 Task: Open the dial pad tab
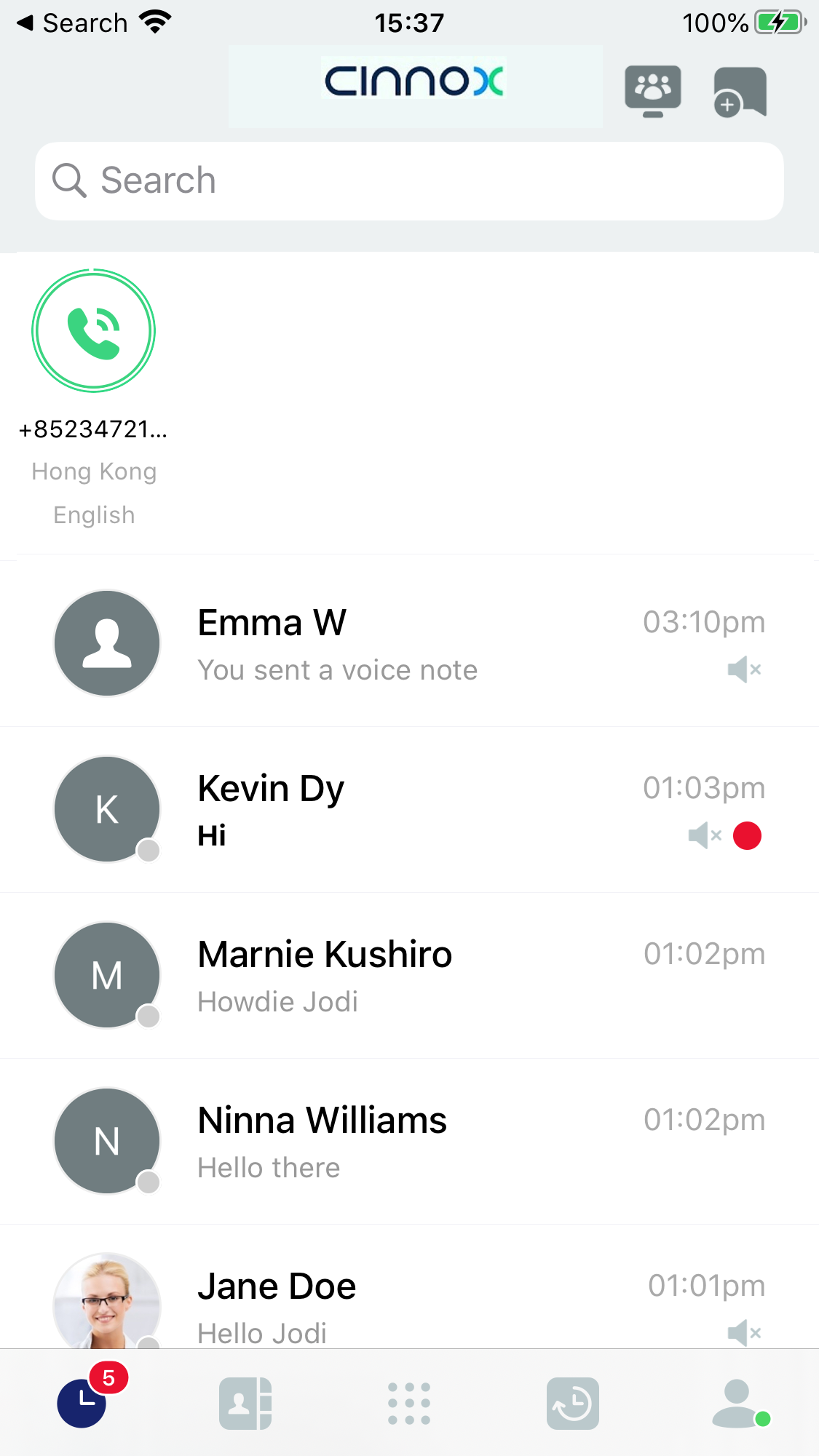tap(409, 1404)
